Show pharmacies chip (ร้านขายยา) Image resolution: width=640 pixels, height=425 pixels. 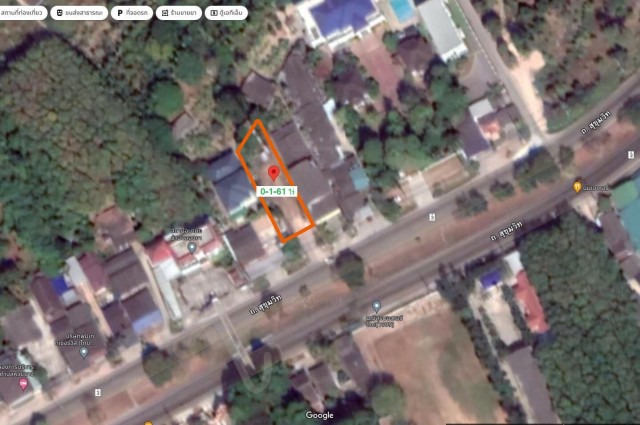179,14
